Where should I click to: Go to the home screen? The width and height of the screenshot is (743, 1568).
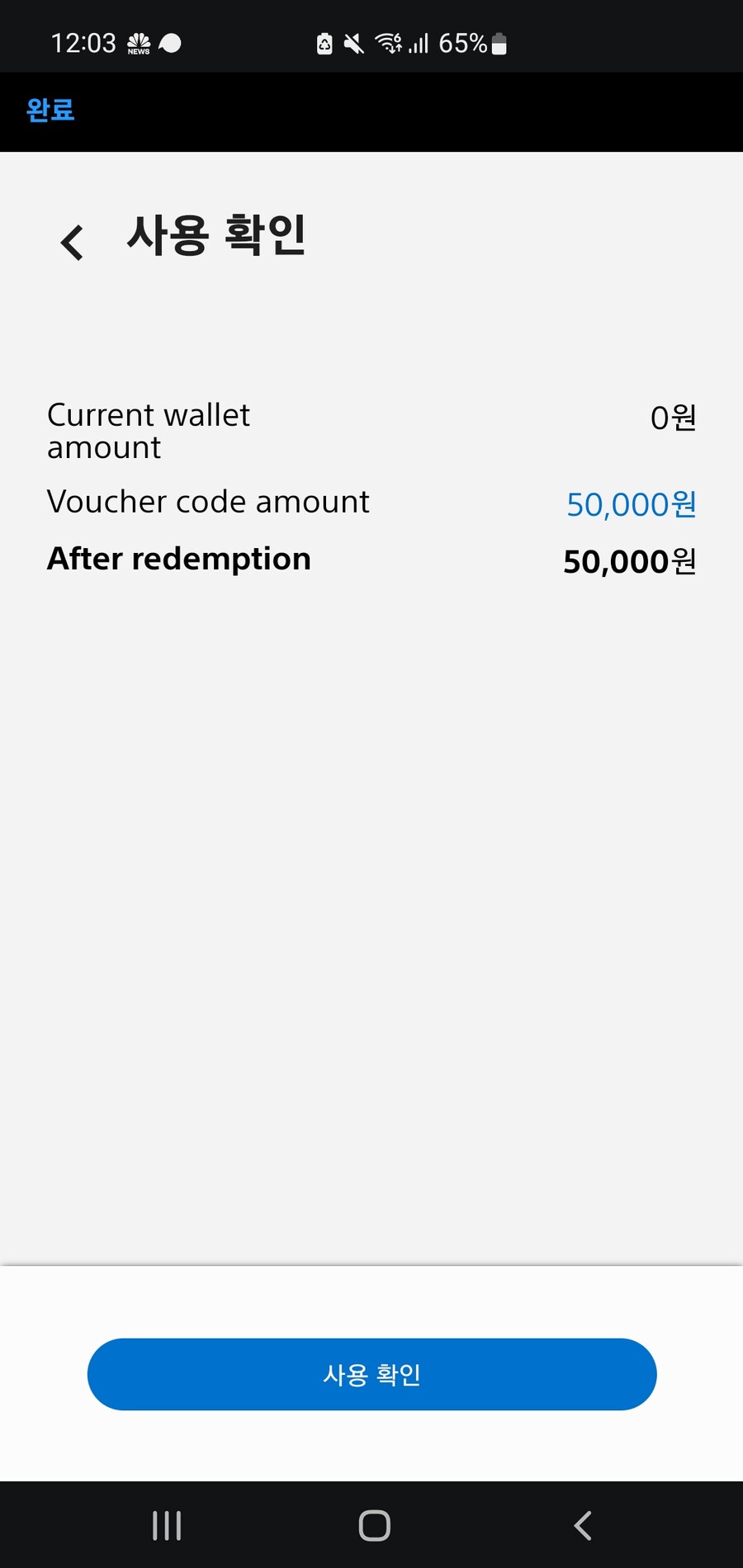point(374,1525)
